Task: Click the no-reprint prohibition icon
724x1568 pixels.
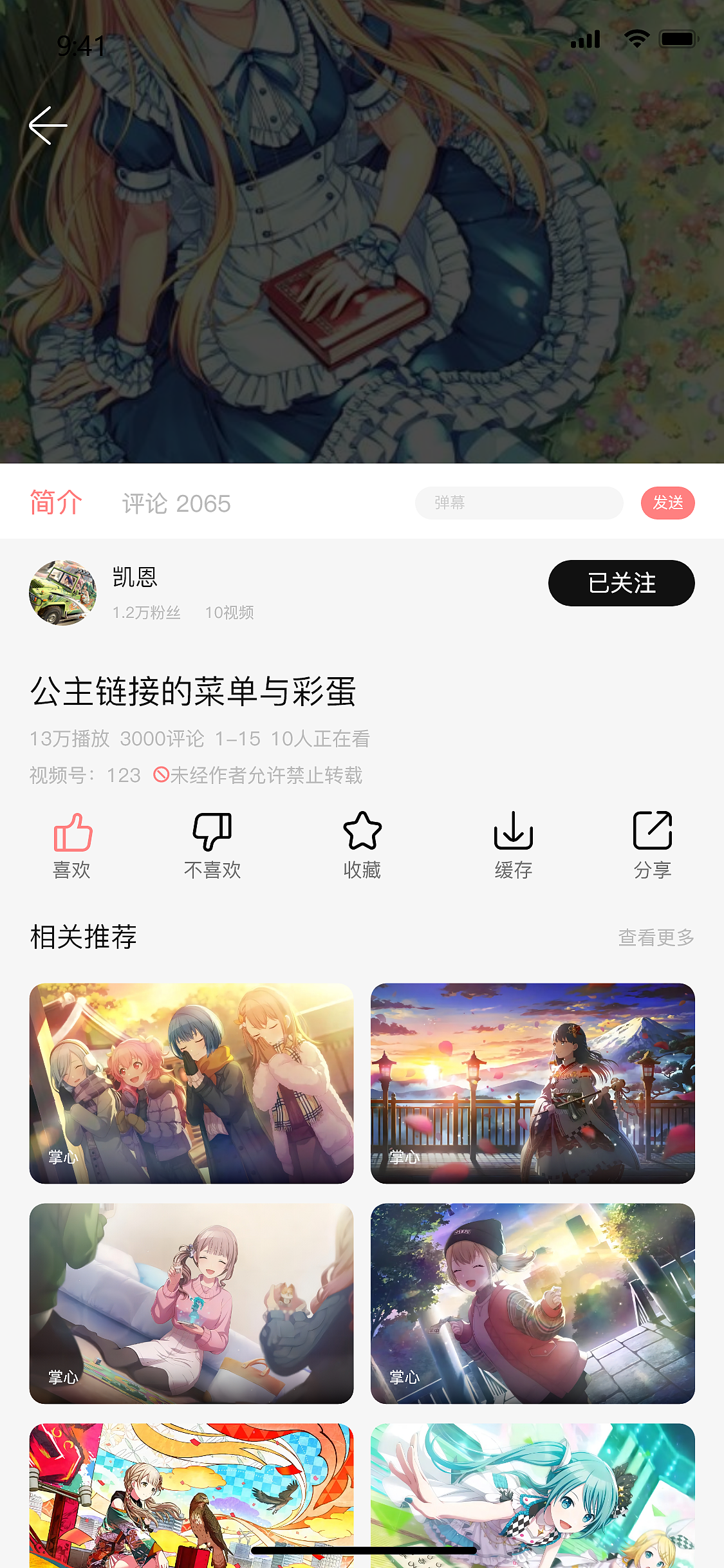Action: point(161,777)
